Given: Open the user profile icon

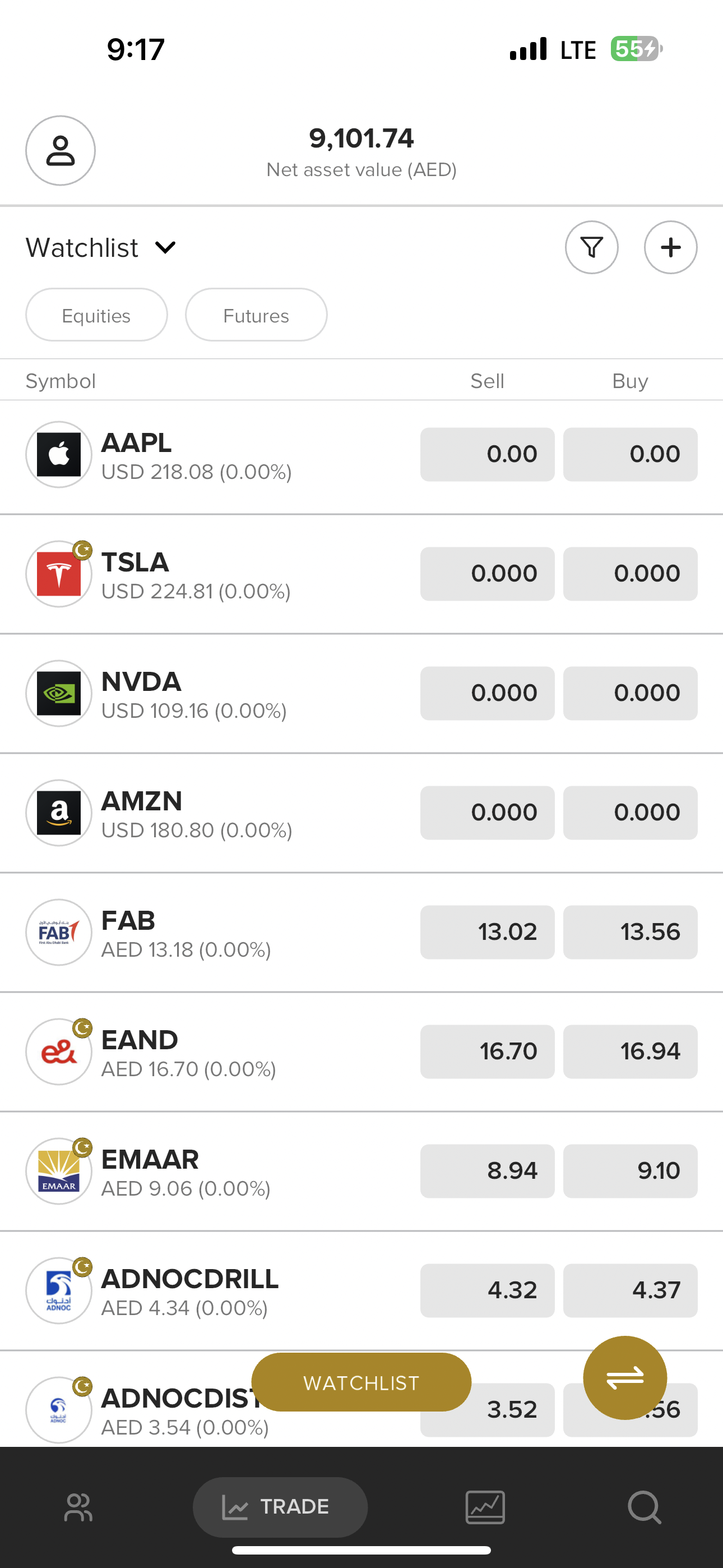Looking at the screenshot, I should coord(59,151).
